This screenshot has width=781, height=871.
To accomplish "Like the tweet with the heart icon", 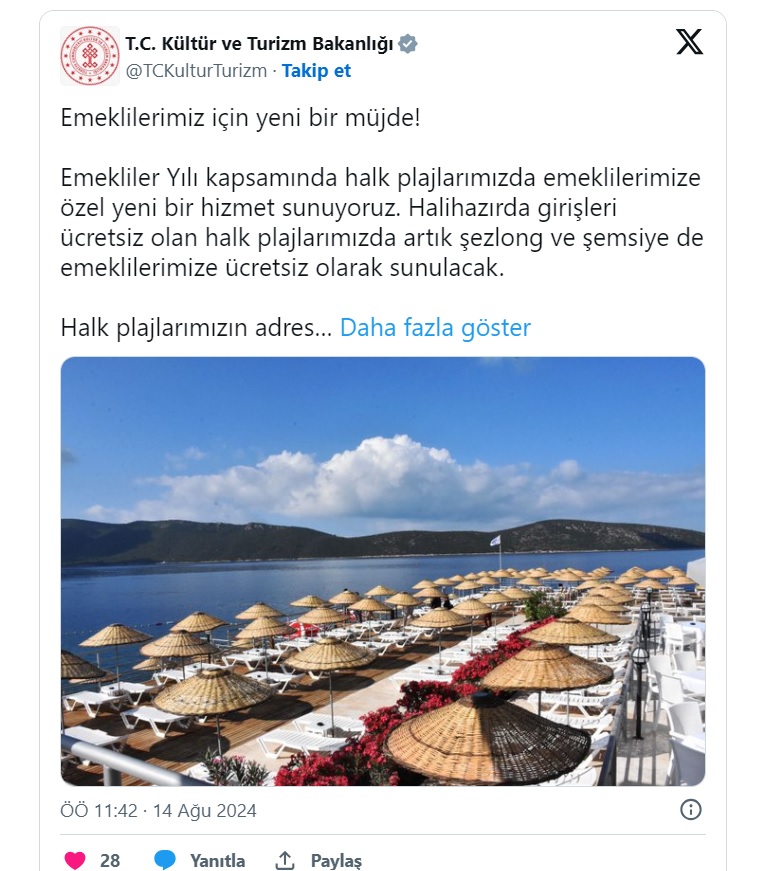I will [75, 860].
